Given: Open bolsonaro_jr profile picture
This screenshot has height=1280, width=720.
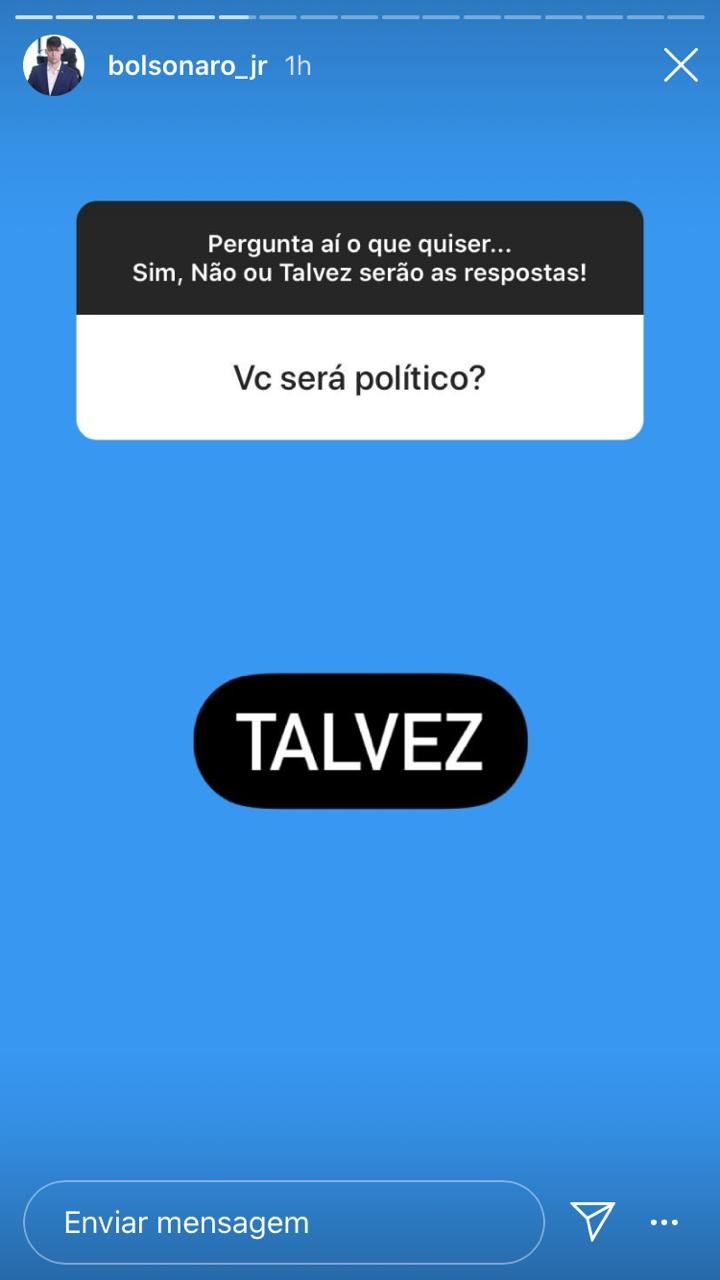Looking at the screenshot, I should click(53, 66).
